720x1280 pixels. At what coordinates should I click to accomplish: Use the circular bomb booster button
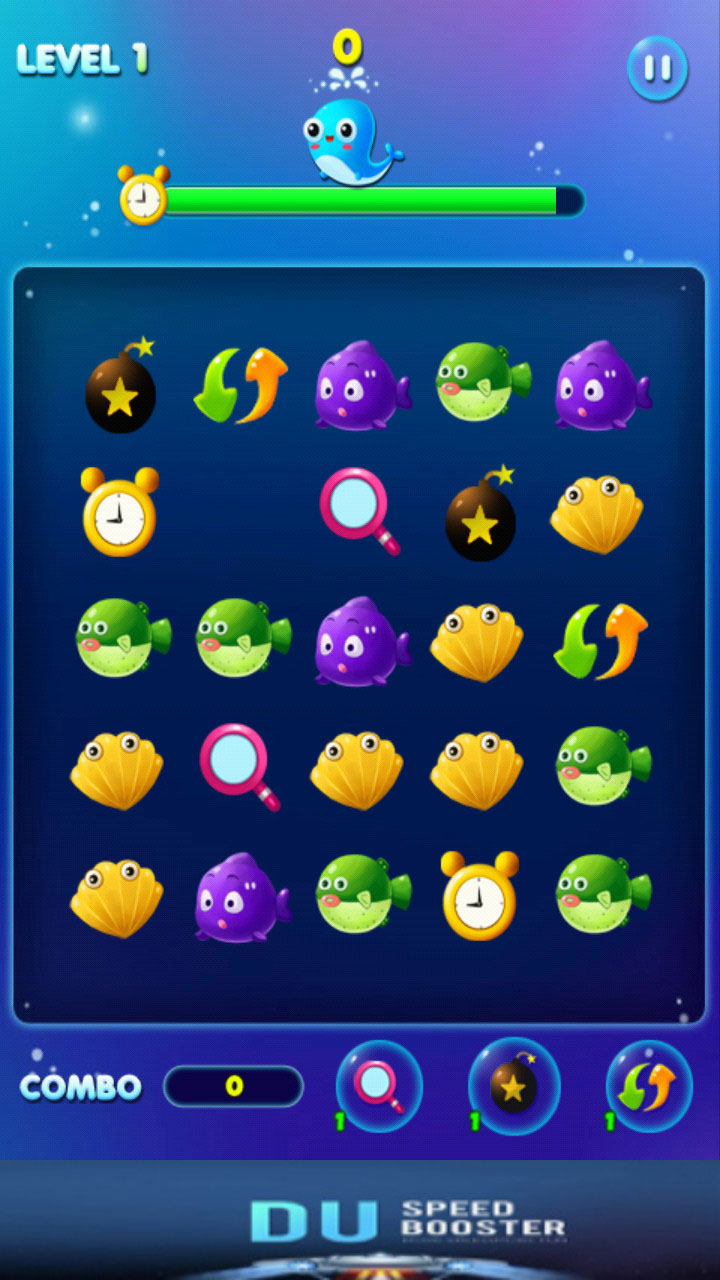[x=514, y=1086]
